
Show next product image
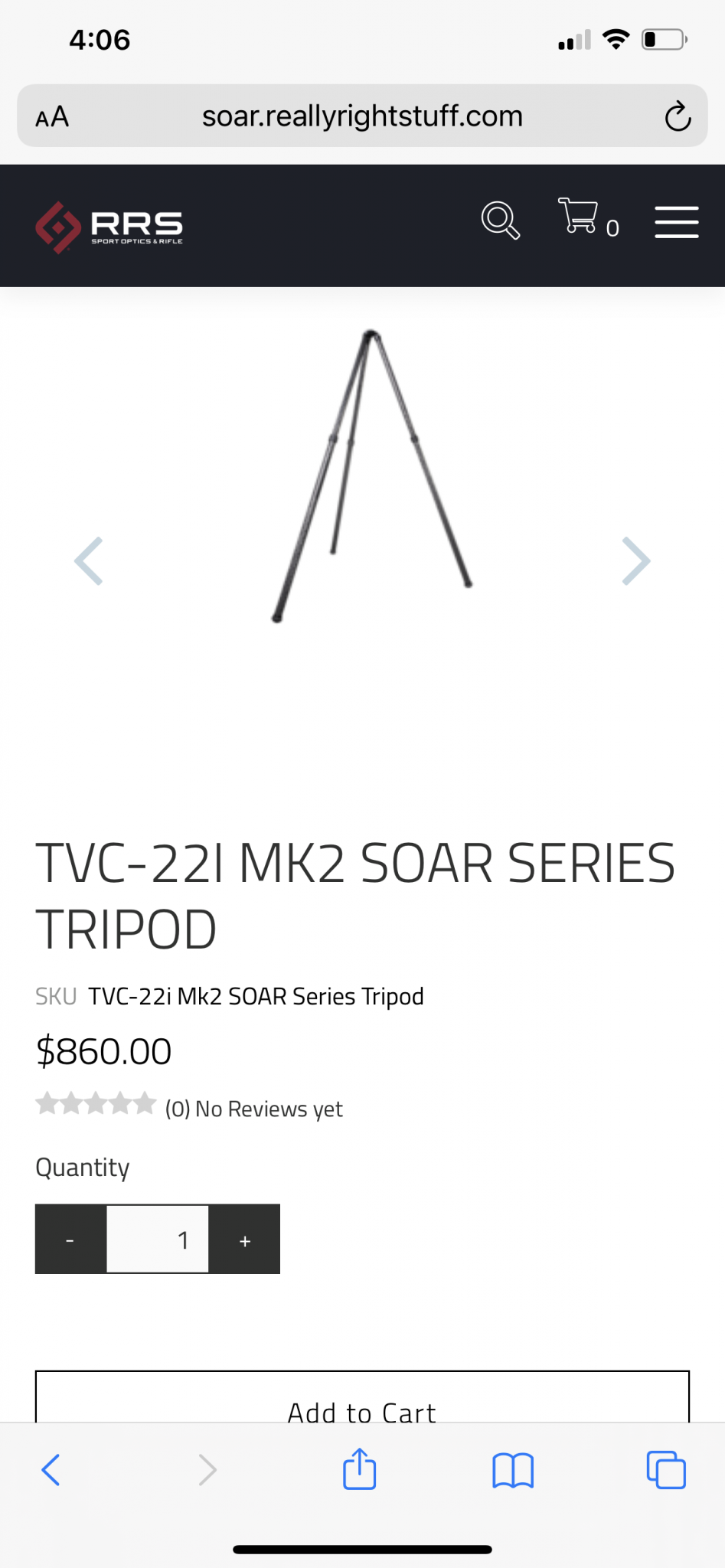tap(635, 561)
